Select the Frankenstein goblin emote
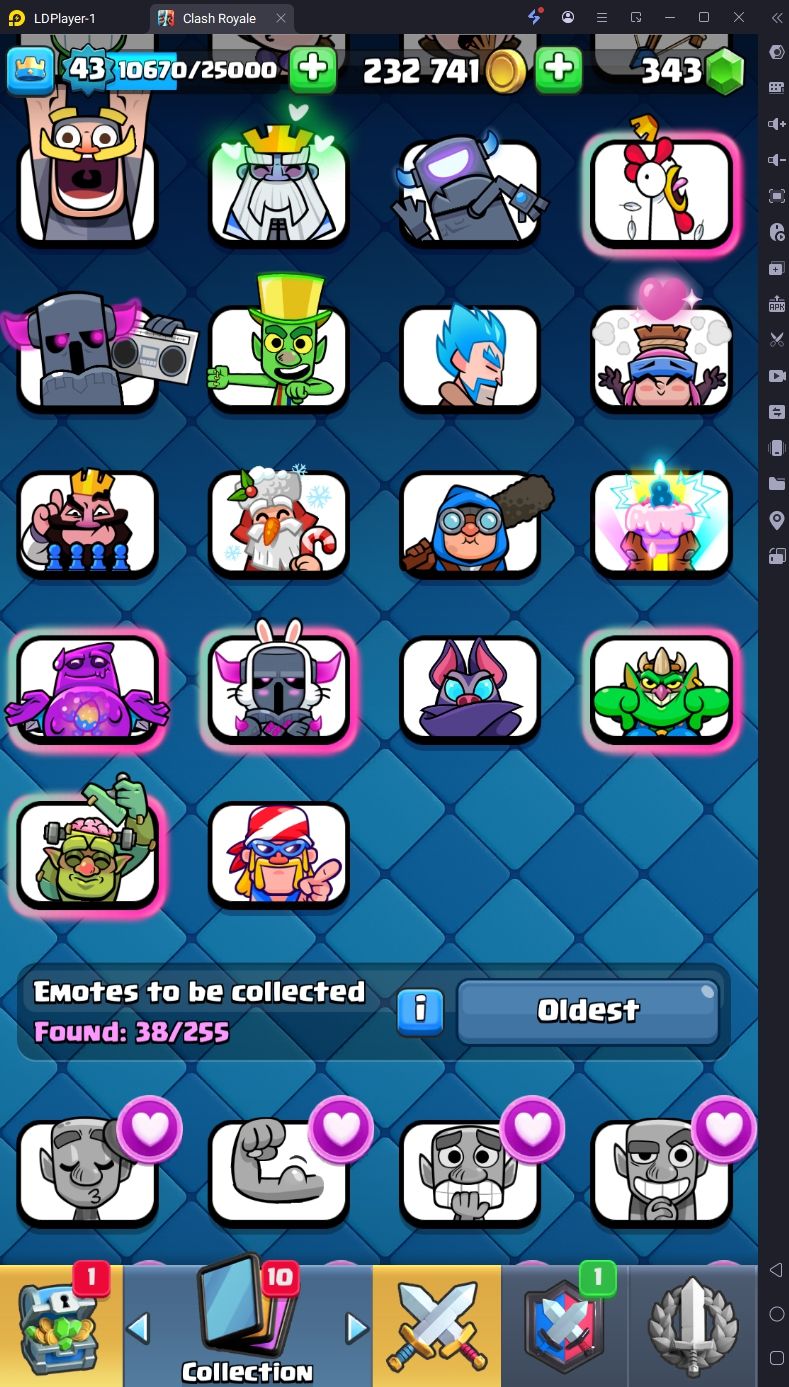Screen dimensions: 789x1387 (x=88, y=852)
